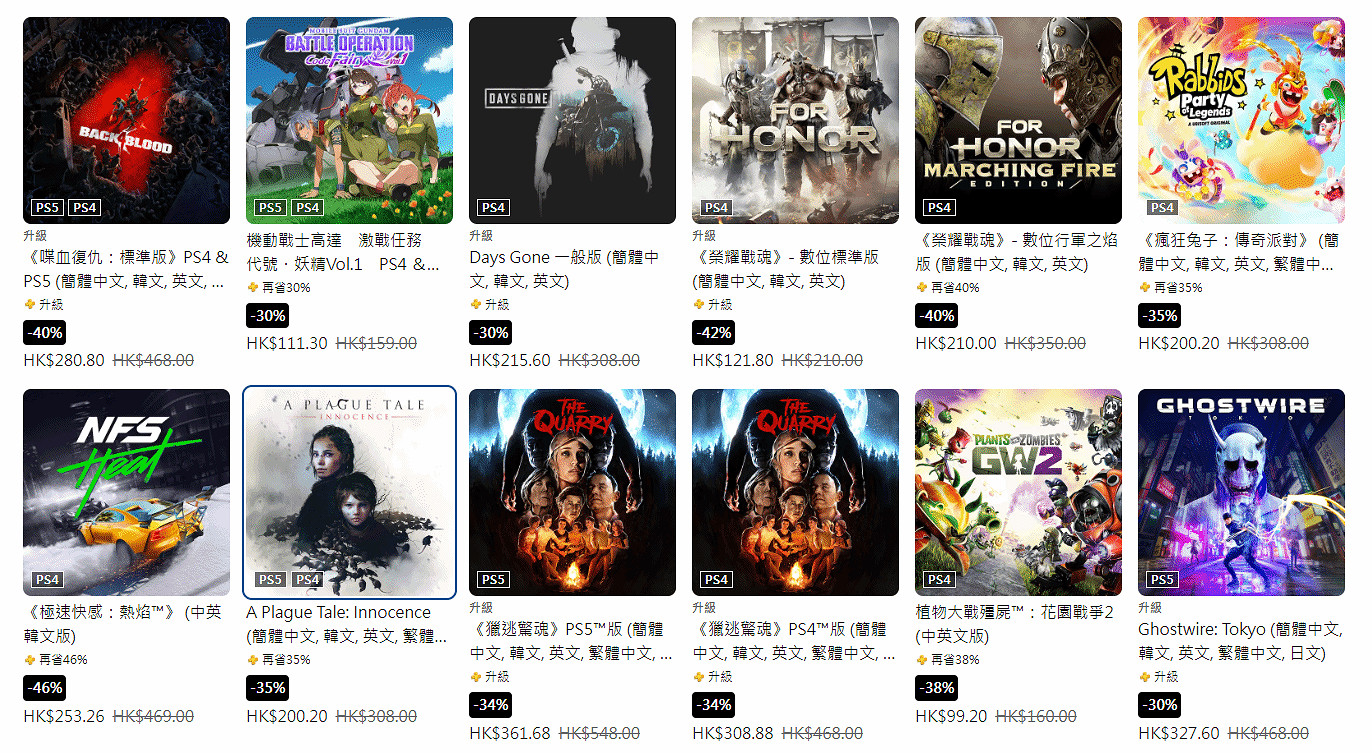Open Plants vs Zombies Garden Warfare 2
Image resolution: width=1372 pixels, height=753 pixels.
coord(1018,492)
